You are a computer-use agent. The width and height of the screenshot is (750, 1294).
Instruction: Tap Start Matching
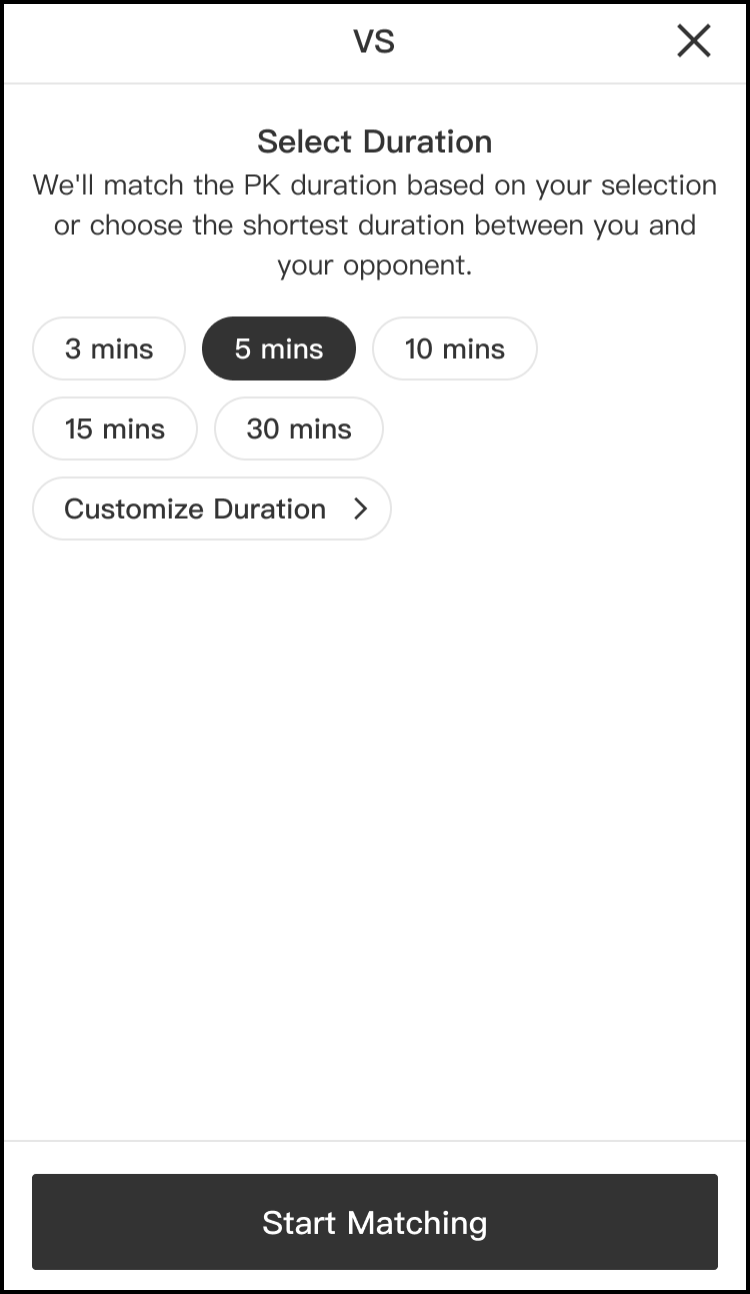click(x=375, y=1222)
